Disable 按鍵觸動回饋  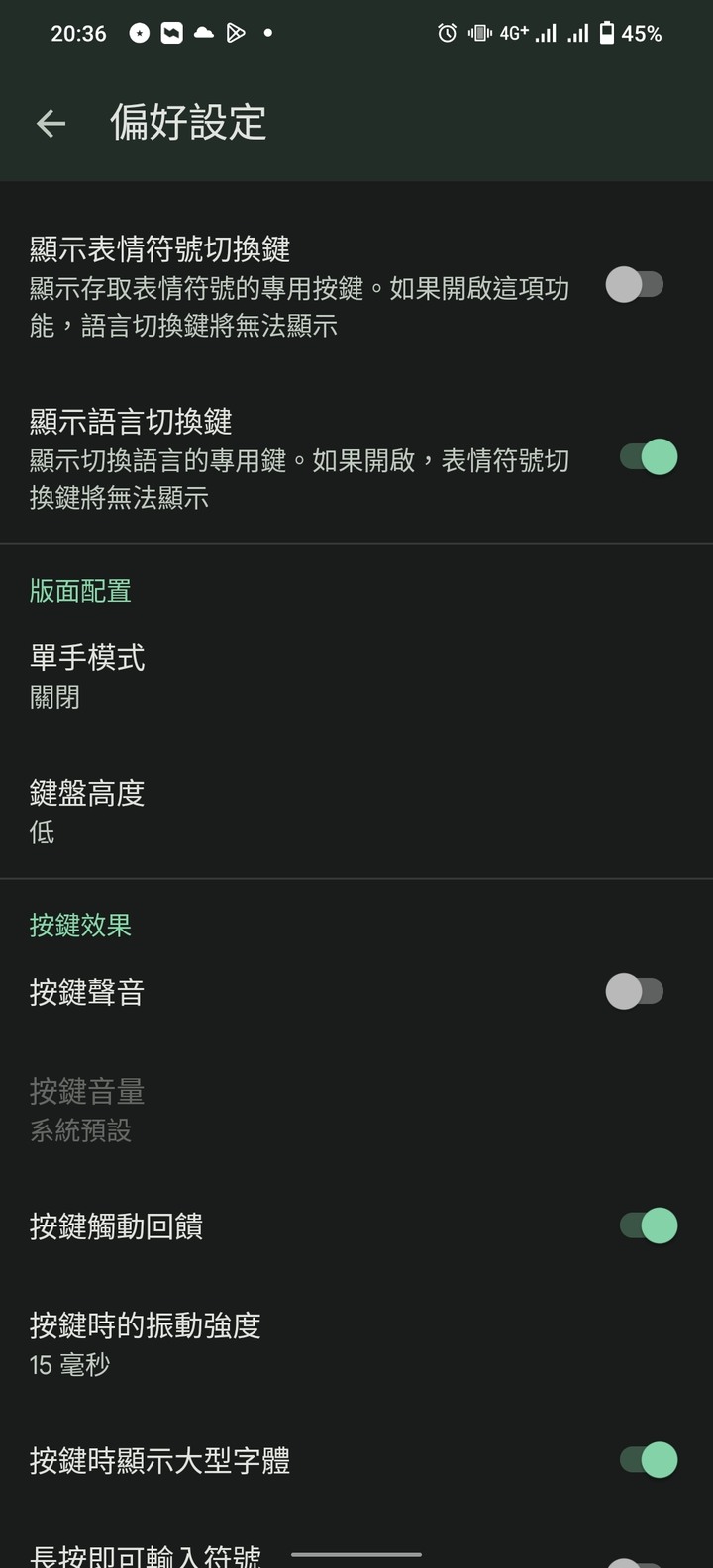649,1225
